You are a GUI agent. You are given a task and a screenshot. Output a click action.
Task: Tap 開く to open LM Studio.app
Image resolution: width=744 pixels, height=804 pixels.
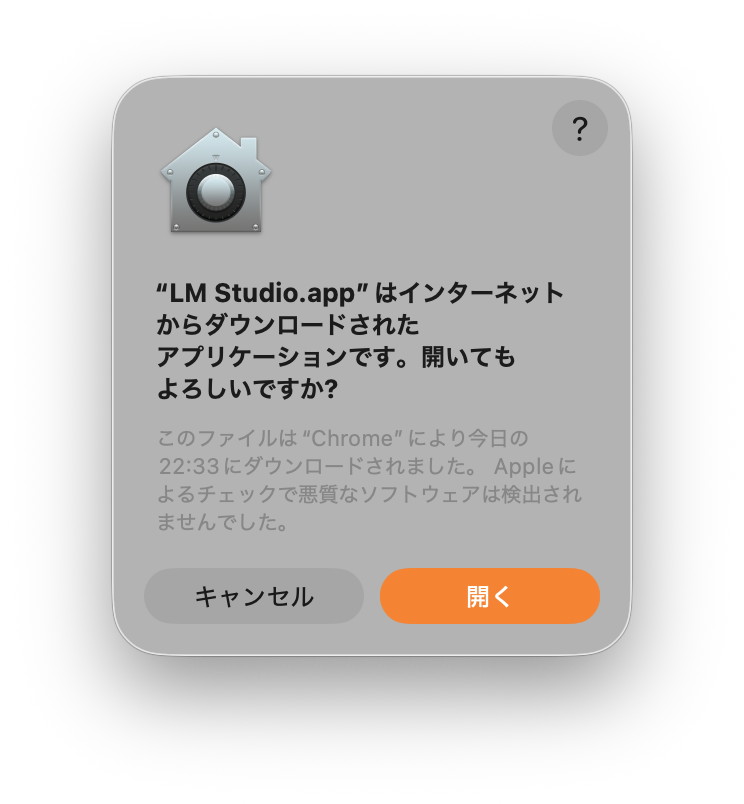(x=490, y=596)
